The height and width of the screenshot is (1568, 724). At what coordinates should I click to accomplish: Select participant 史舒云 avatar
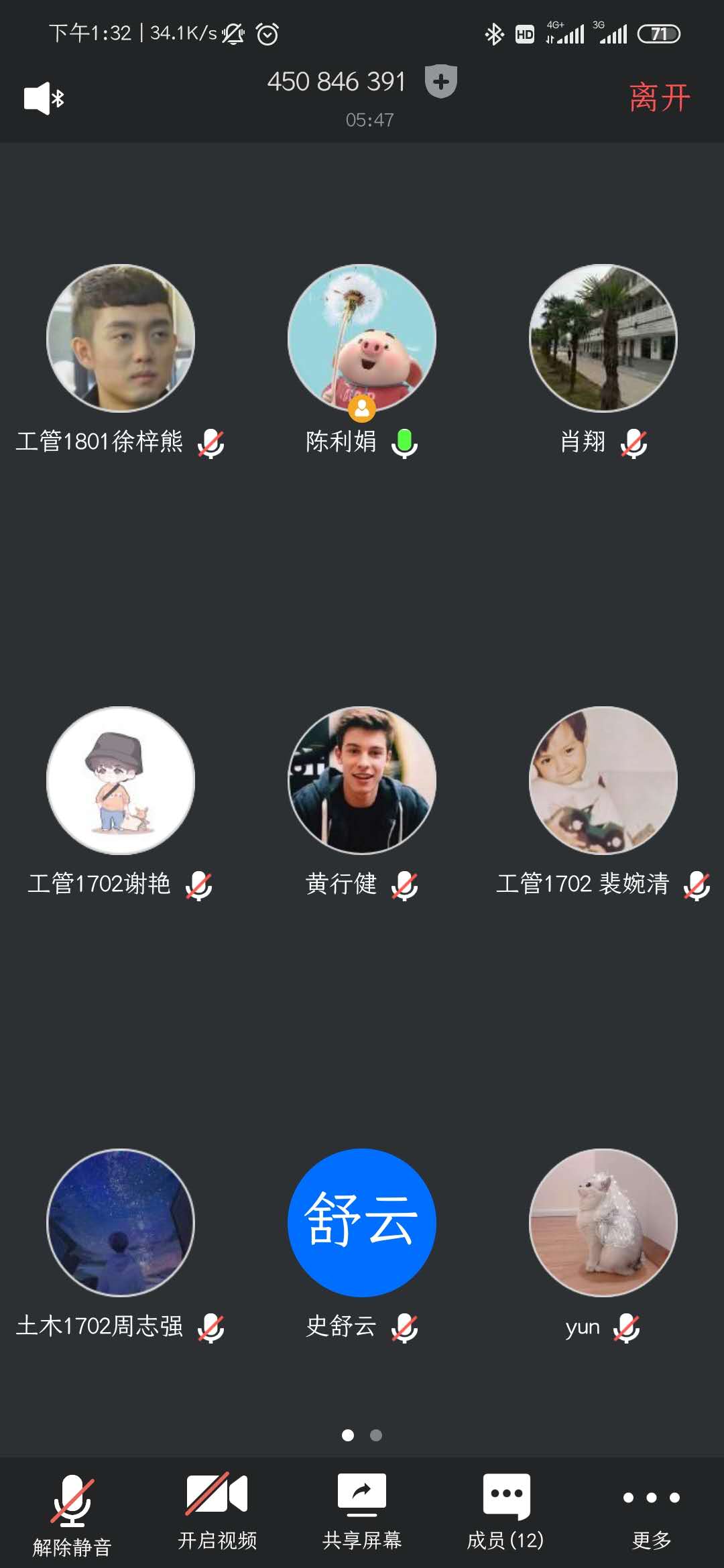362,1223
